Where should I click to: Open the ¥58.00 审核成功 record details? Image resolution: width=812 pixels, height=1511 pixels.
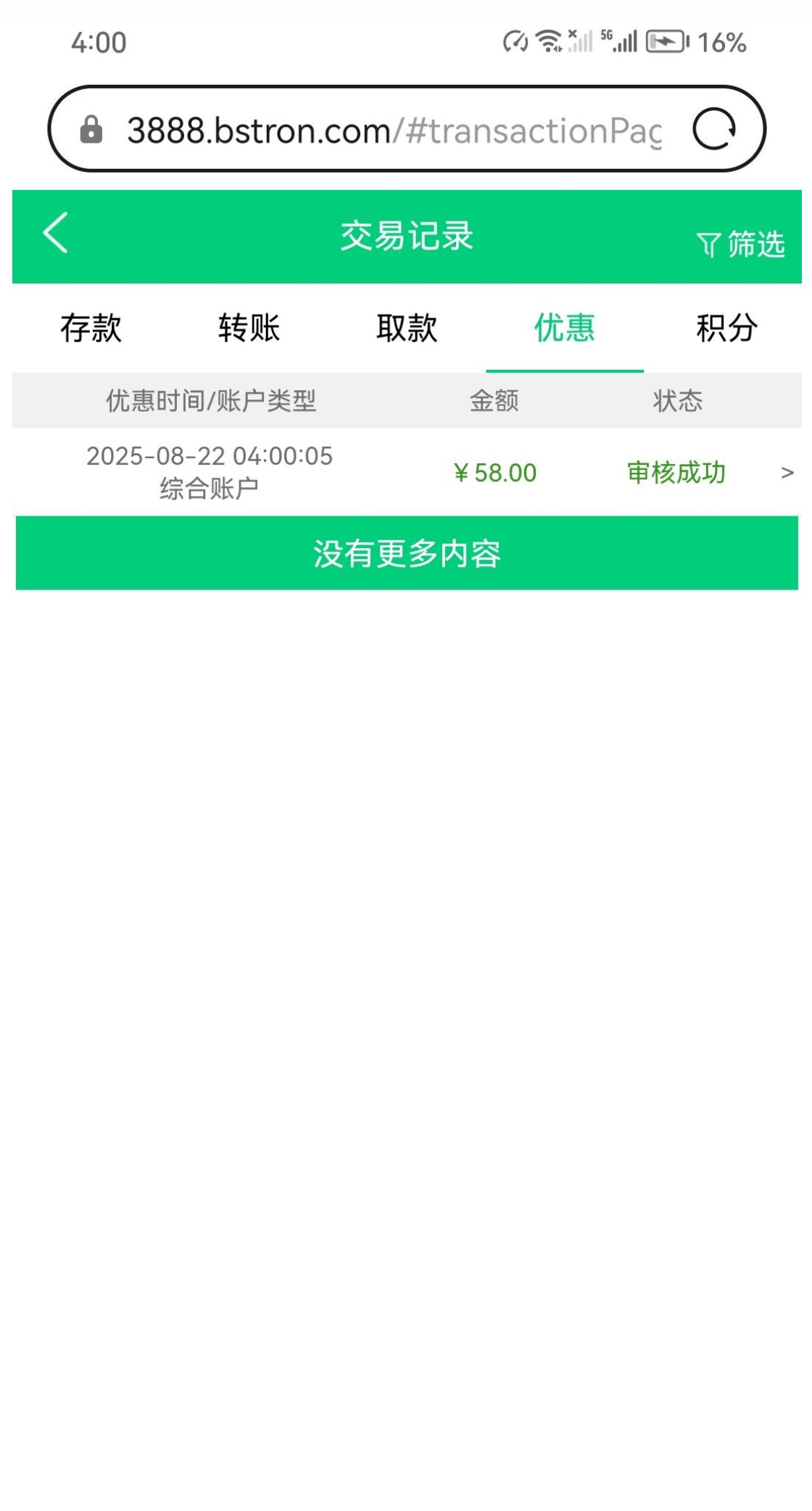[787, 473]
